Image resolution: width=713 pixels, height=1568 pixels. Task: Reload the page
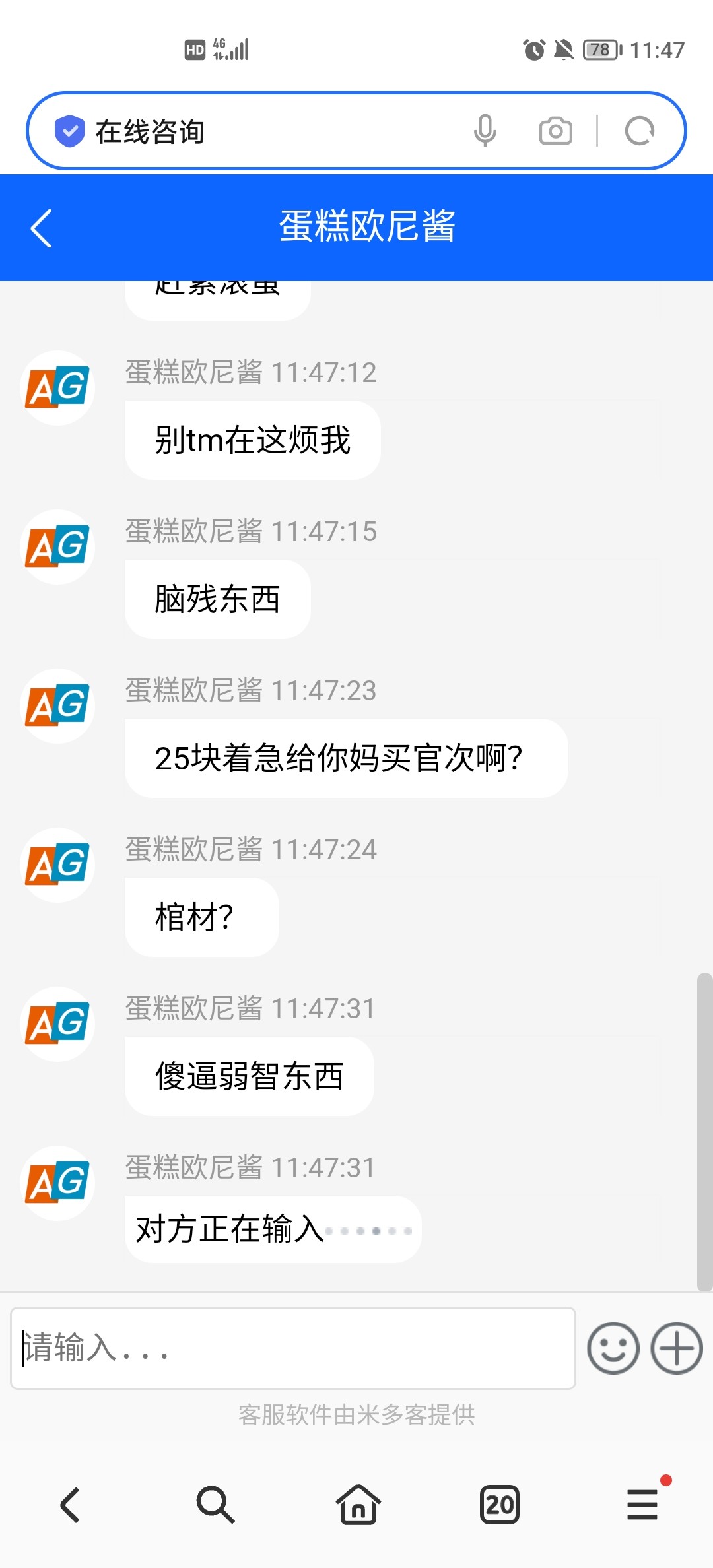pos(639,131)
